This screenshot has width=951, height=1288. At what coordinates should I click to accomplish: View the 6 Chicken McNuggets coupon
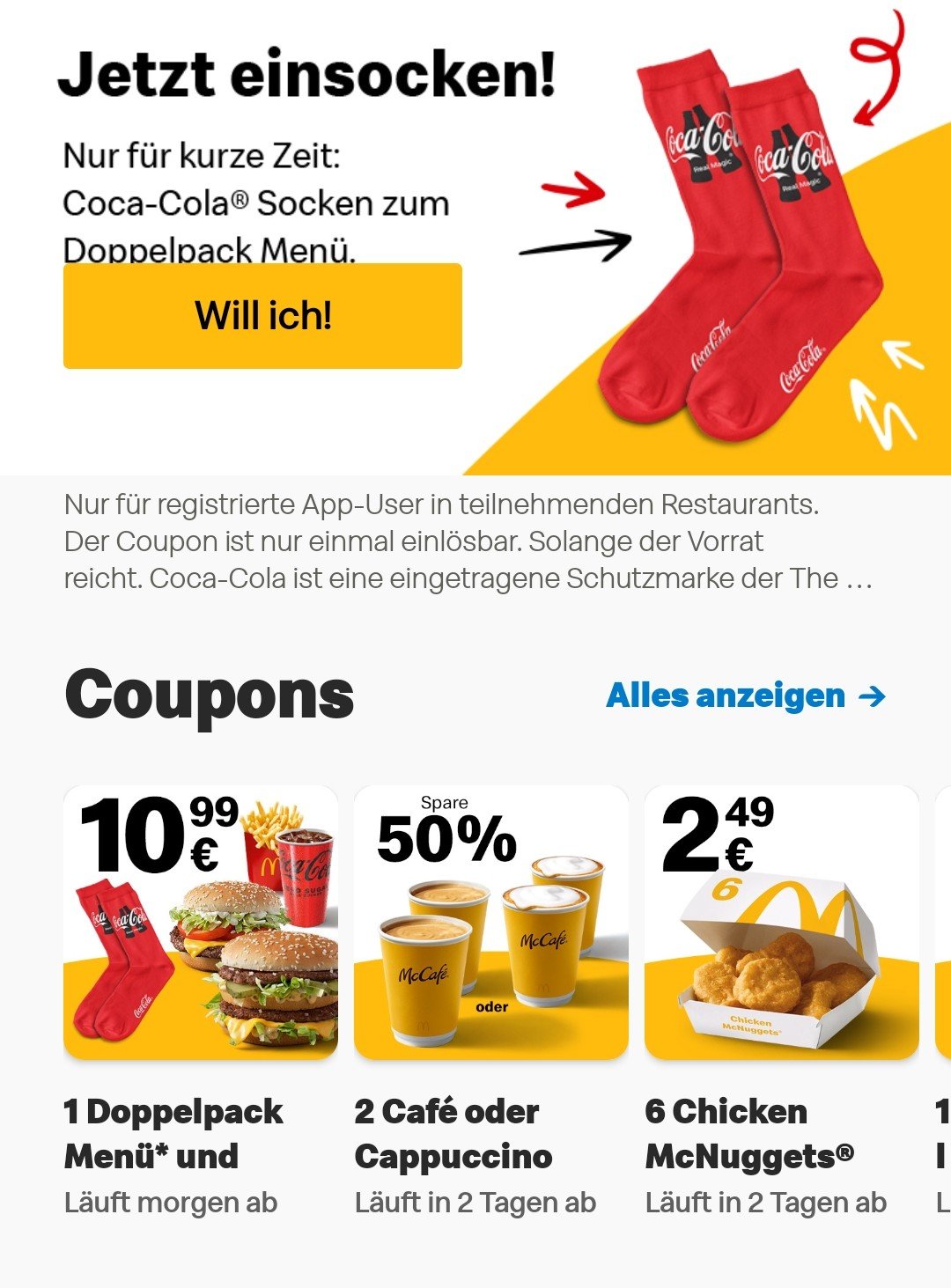point(781,923)
